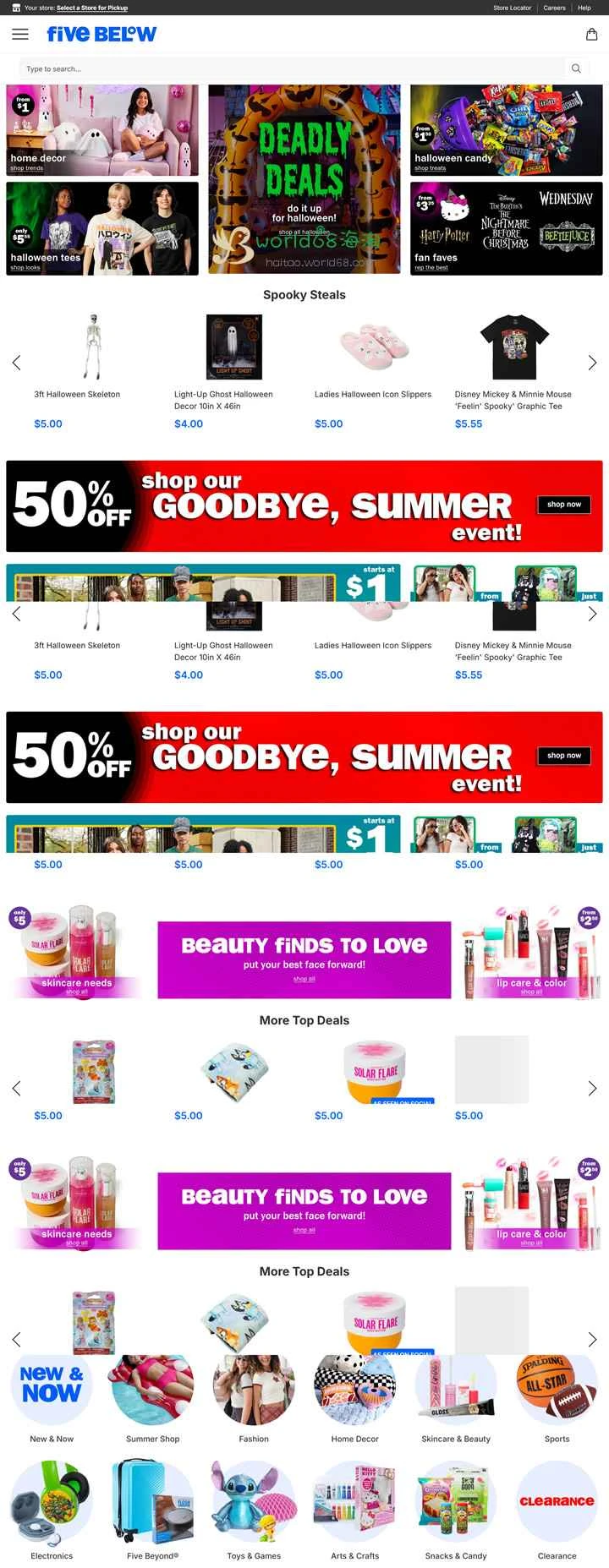View the Ladies Halloween Icon Slippers
This screenshot has width=609, height=1568.
373,348
